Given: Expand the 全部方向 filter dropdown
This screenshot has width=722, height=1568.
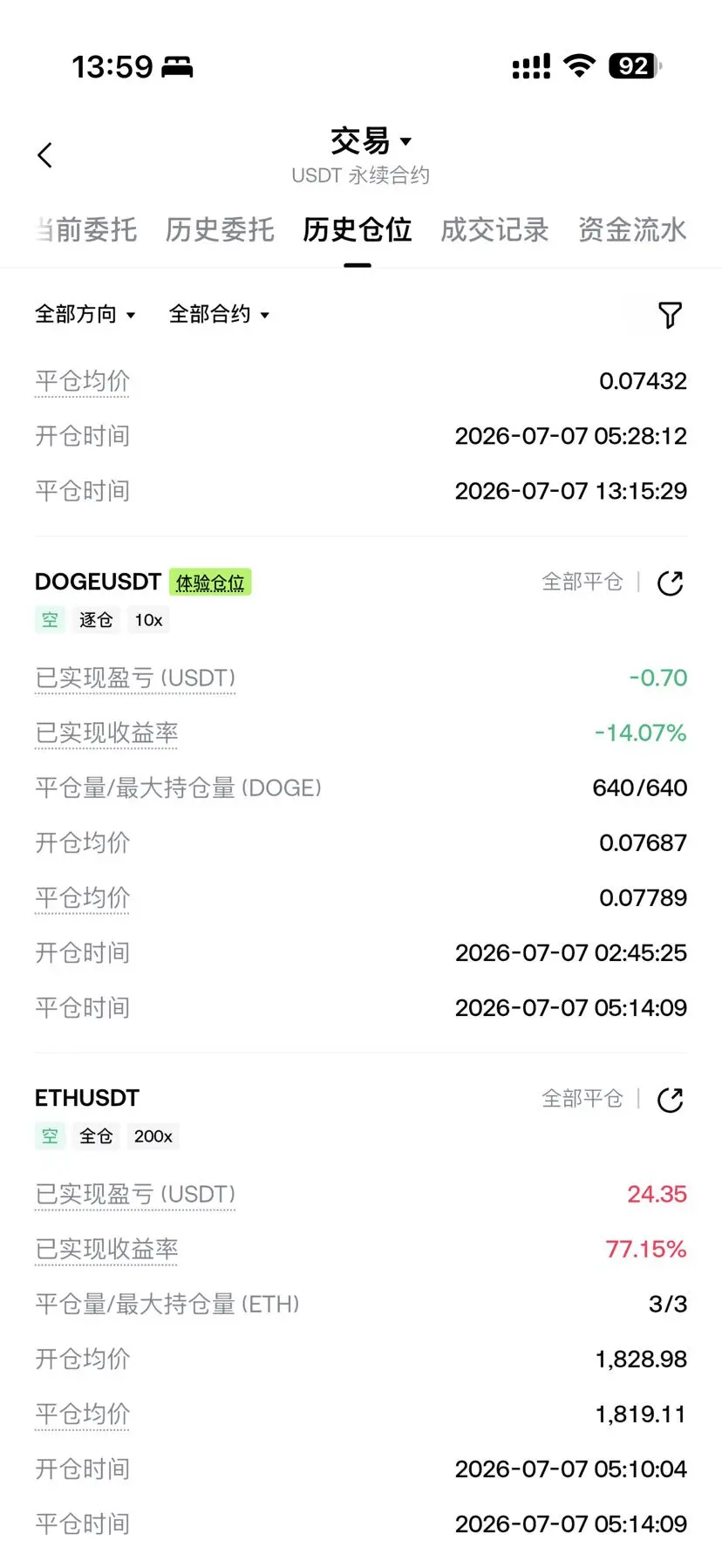Looking at the screenshot, I should click(85, 314).
